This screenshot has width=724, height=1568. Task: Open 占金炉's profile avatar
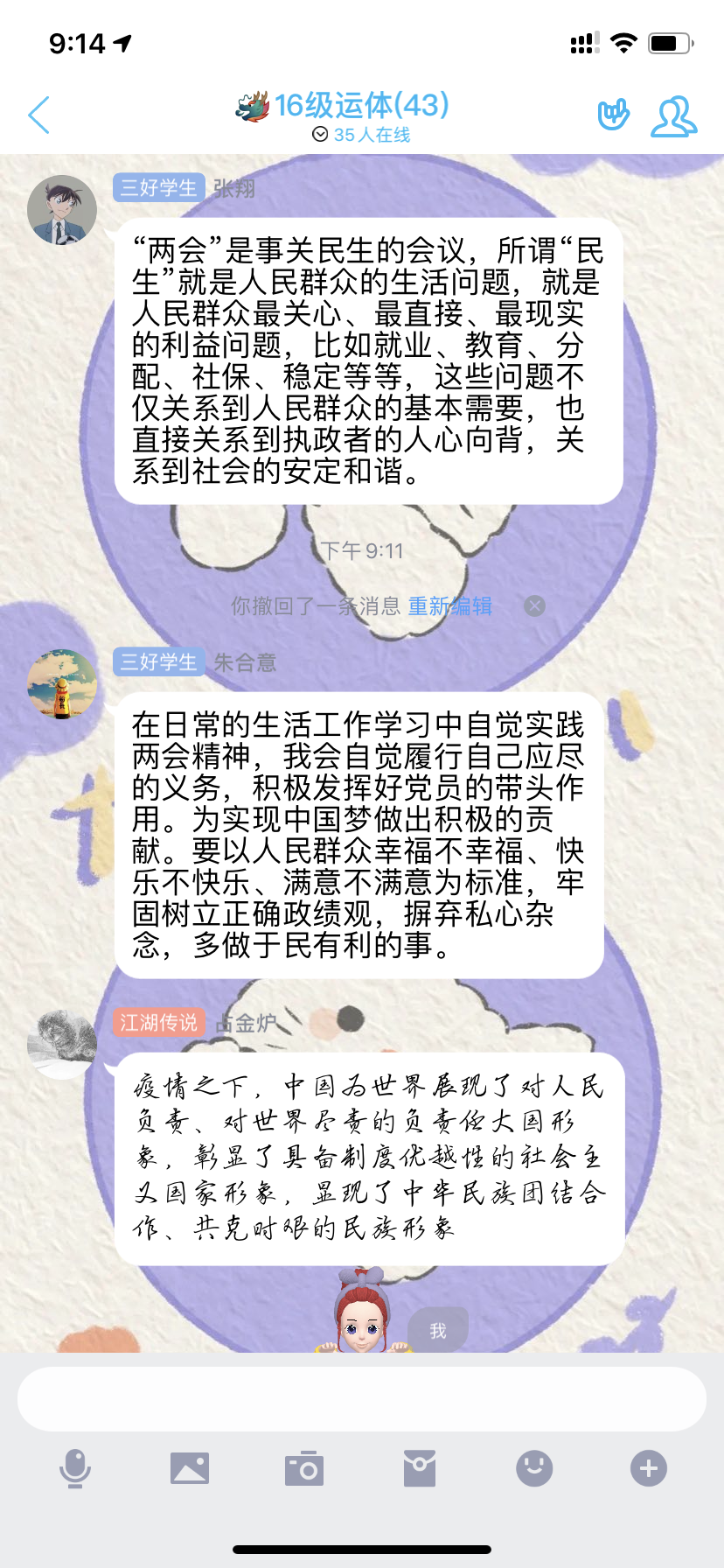[62, 1043]
